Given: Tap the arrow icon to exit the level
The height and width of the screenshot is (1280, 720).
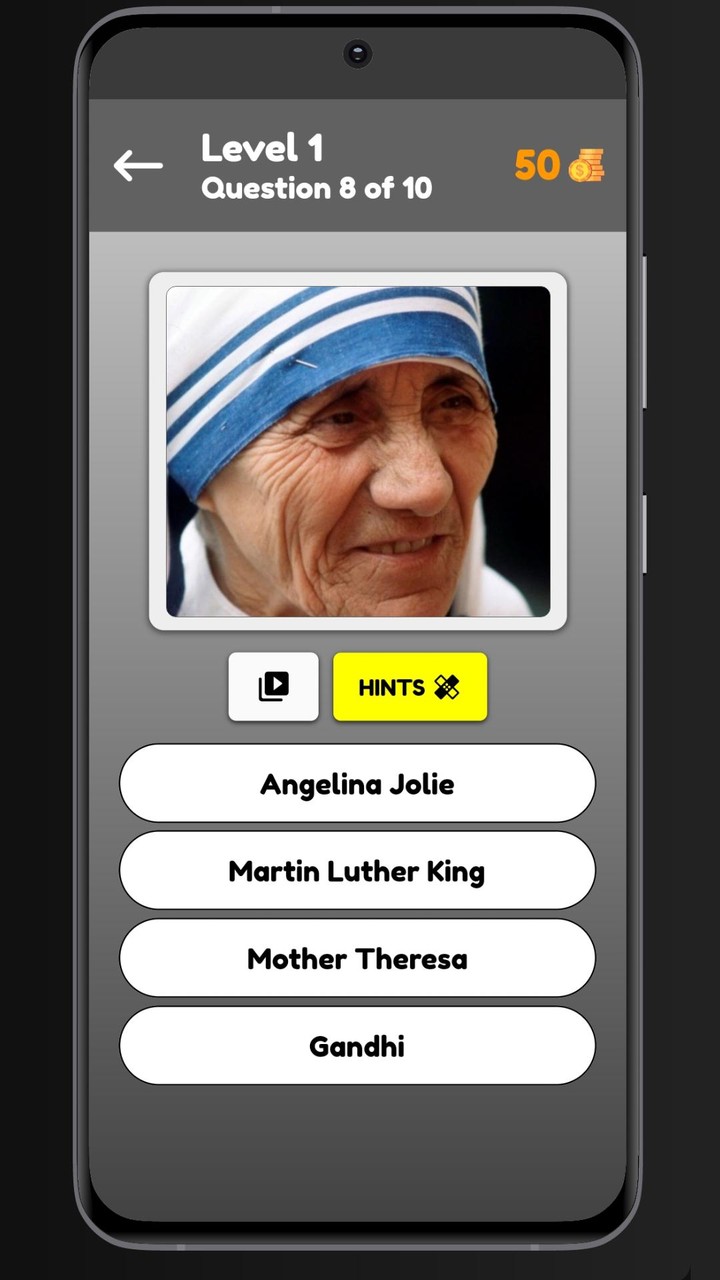Looking at the screenshot, I should tap(138, 165).
